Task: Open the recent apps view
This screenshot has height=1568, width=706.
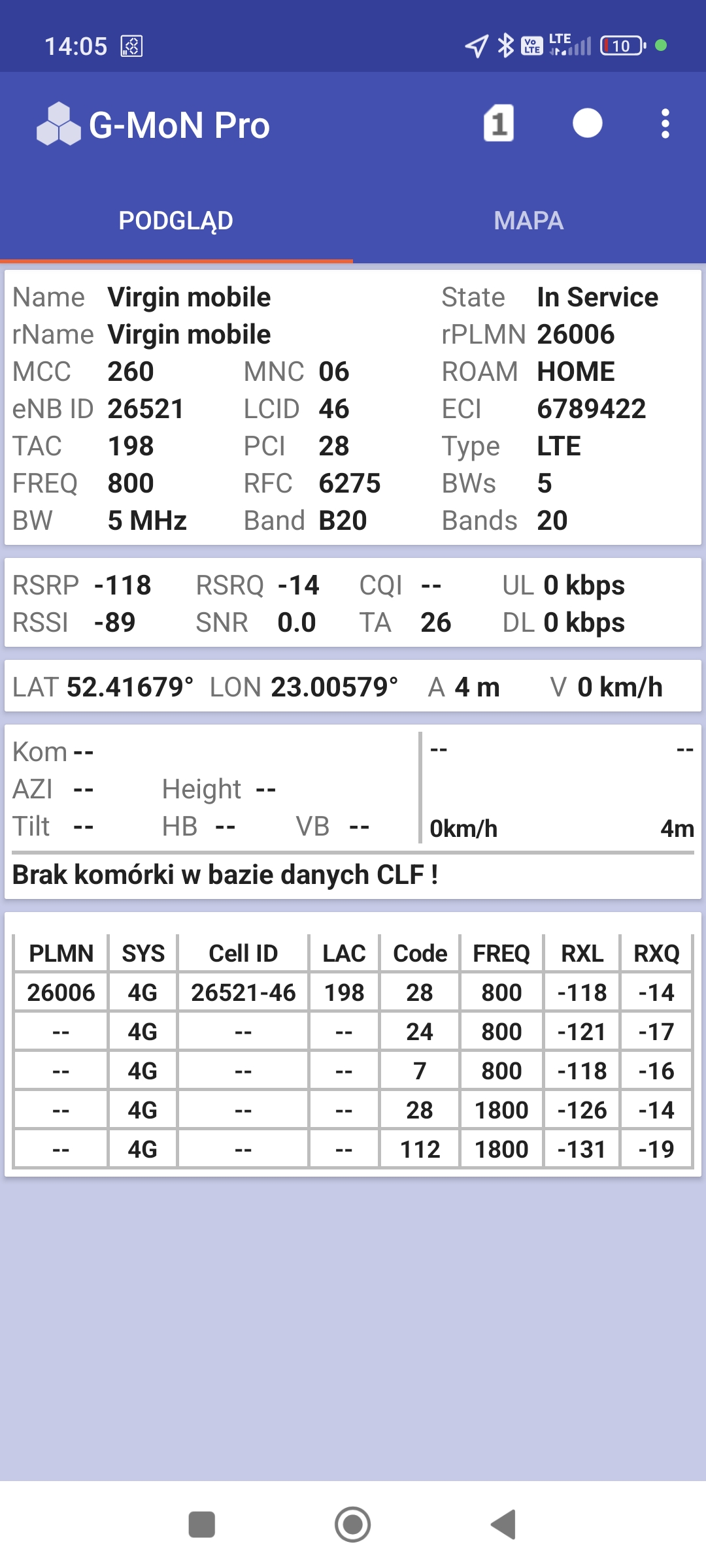Action: coord(201,1525)
